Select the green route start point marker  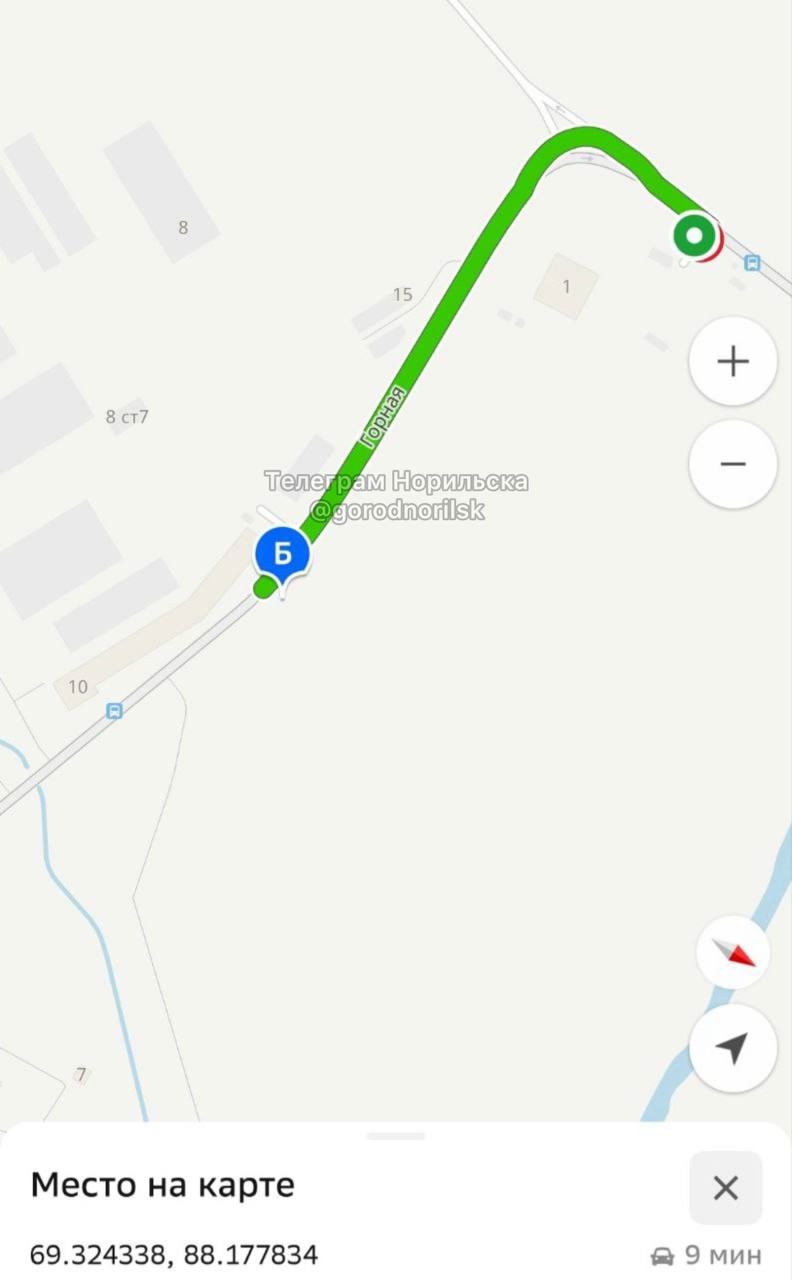[696, 238]
